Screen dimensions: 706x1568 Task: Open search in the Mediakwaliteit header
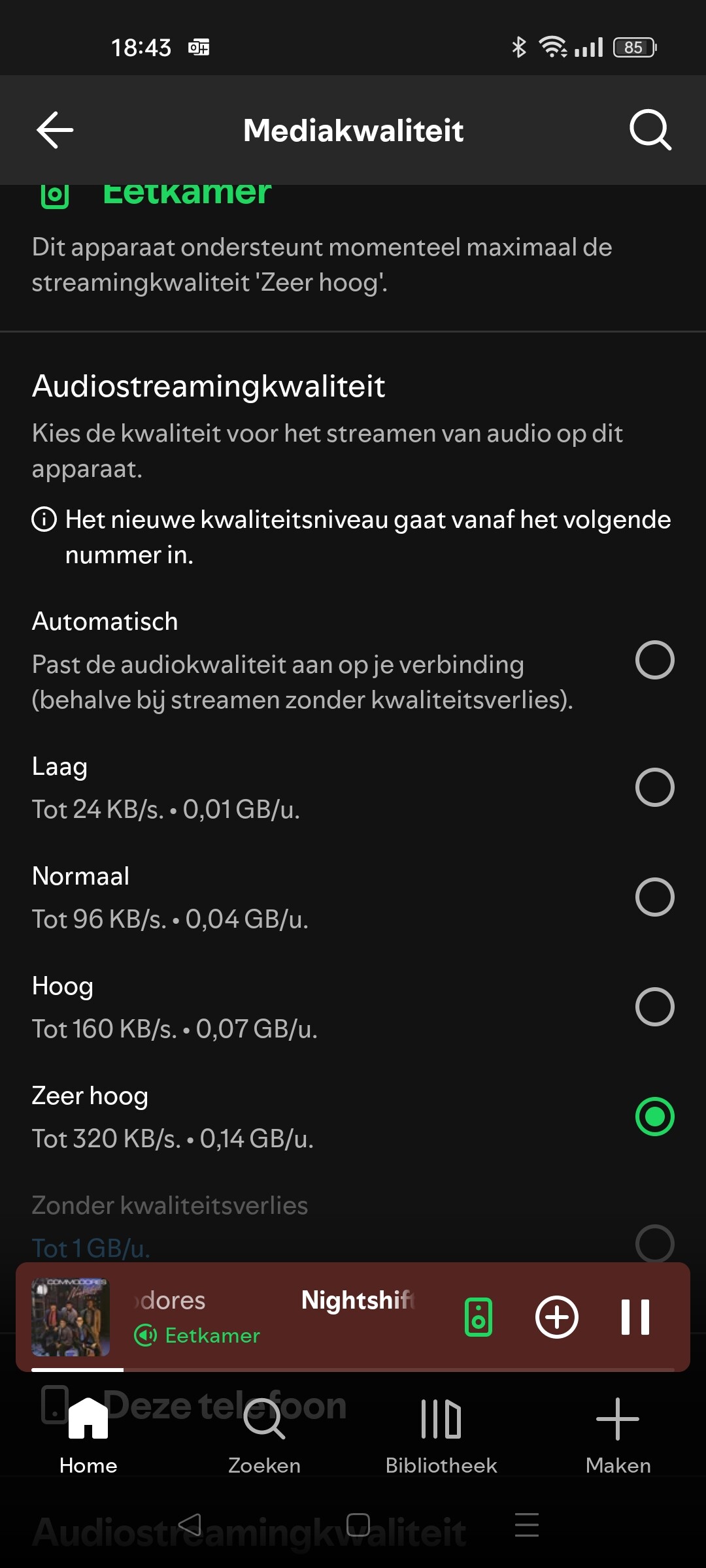pos(650,130)
